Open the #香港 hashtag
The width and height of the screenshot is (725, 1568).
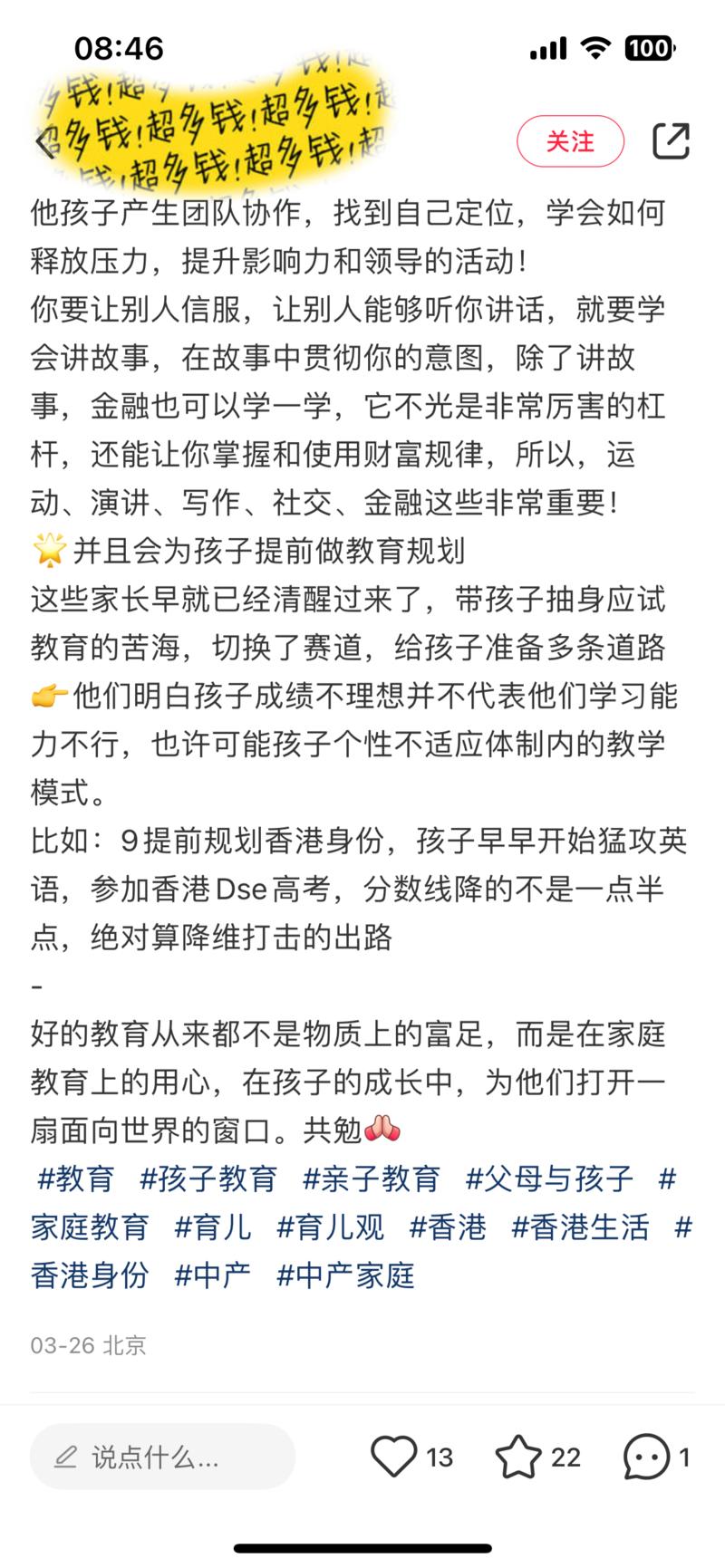tap(448, 1227)
